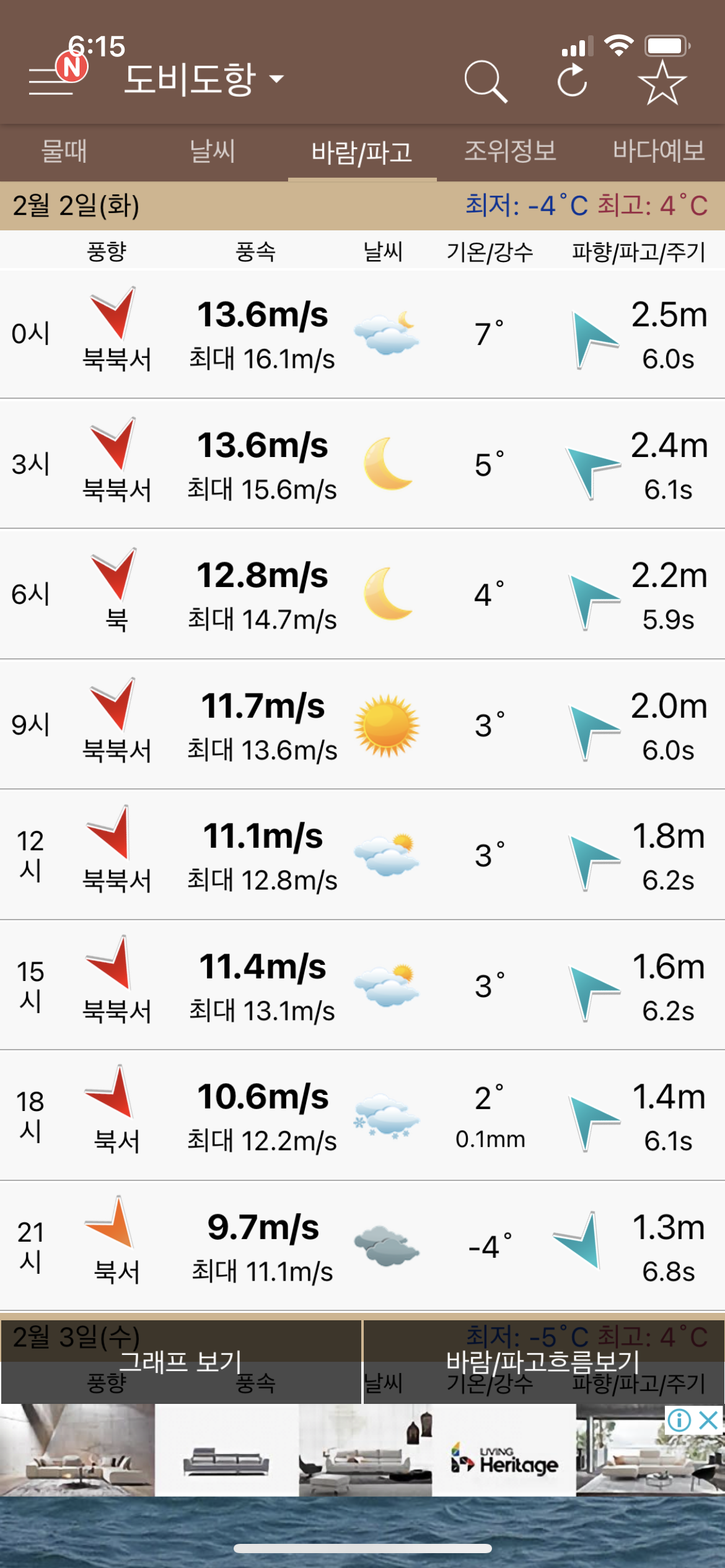This screenshot has width=725, height=1568.
Task: Open 바람/파고흐름보기
Action: (543, 1362)
